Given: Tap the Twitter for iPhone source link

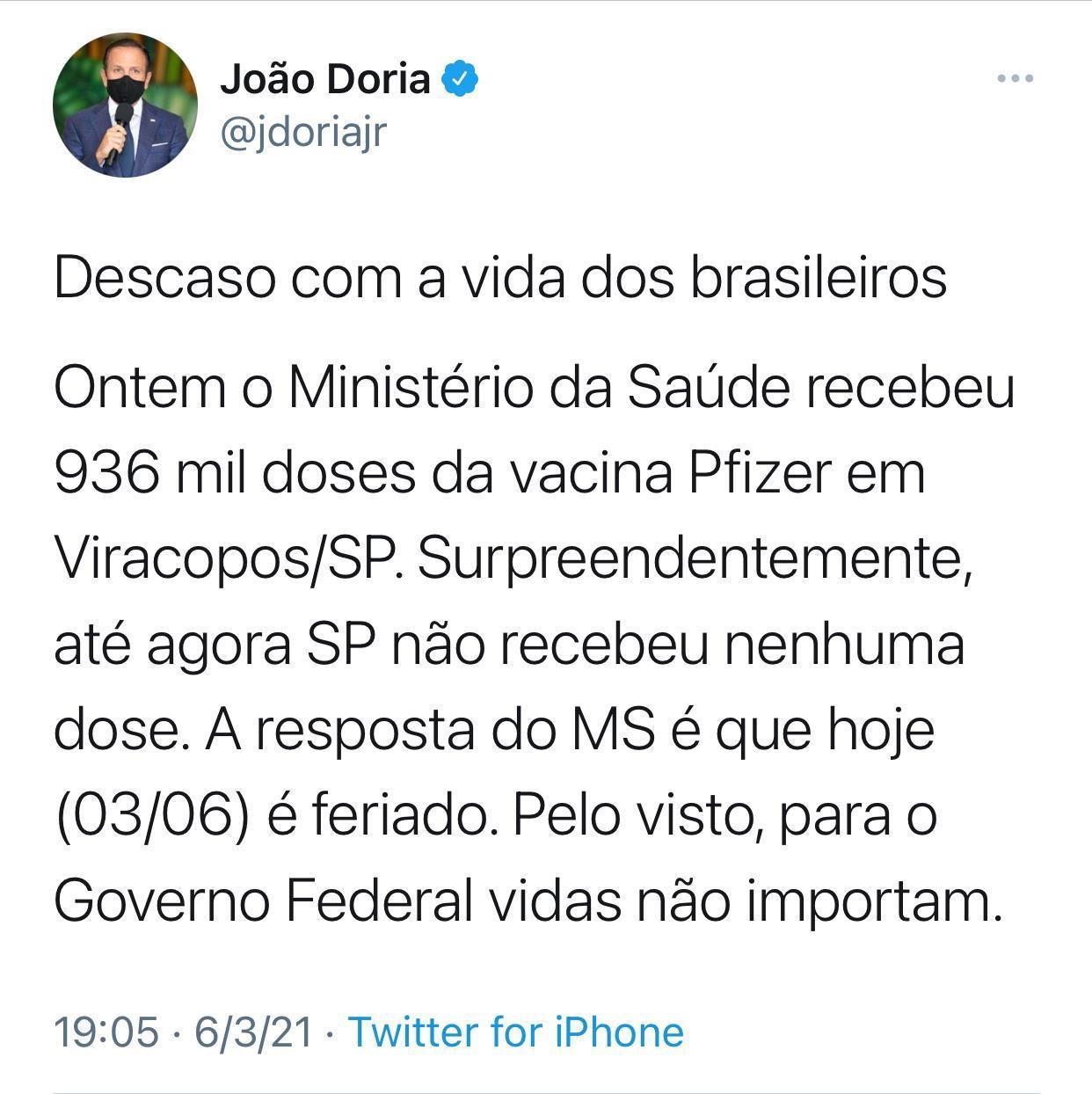Looking at the screenshot, I should coord(516,1031).
